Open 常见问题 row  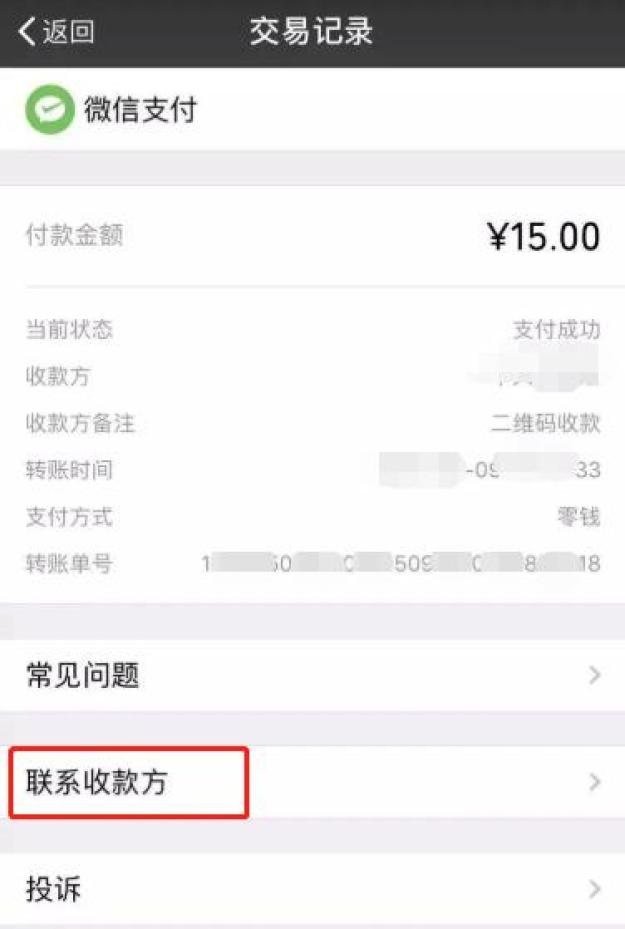(312, 676)
